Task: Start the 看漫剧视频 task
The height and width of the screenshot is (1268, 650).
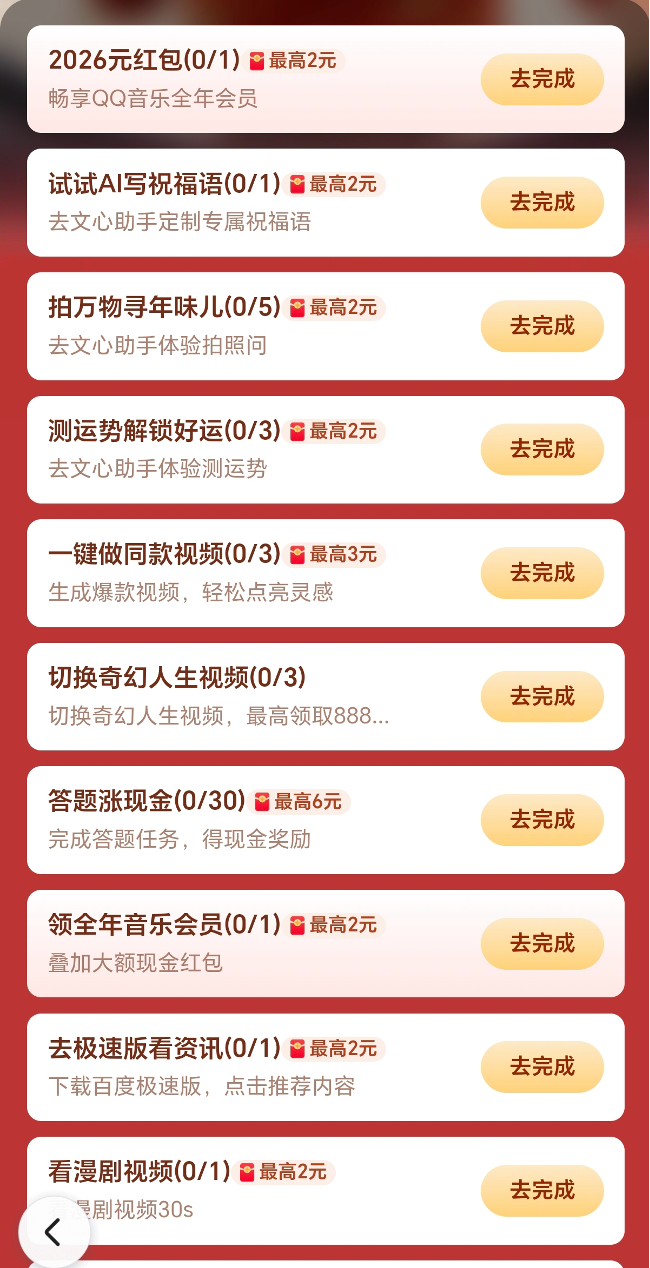Action: pyautogui.click(x=542, y=1190)
